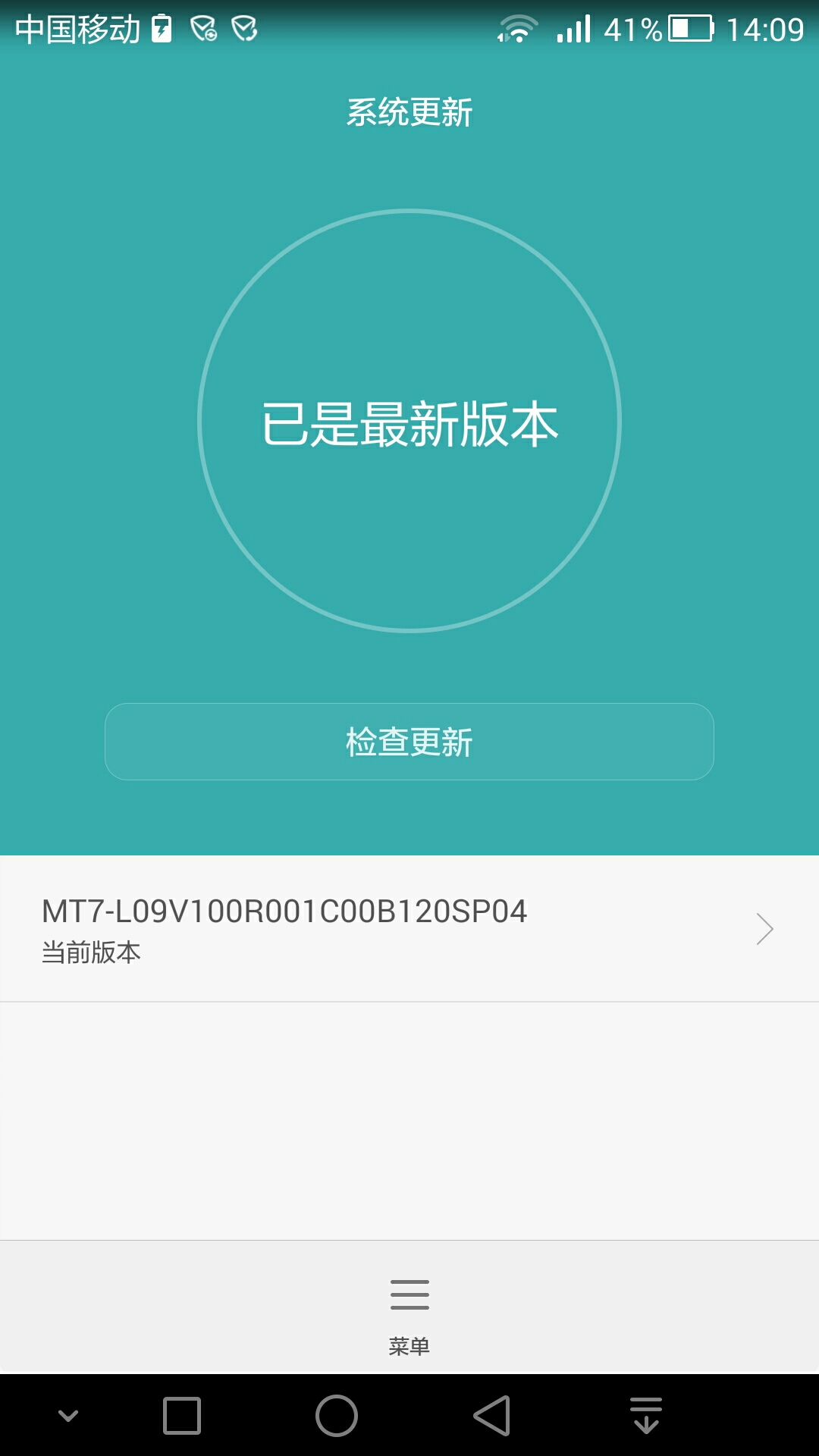The image size is (819, 1456).
Task: Return to the home screen
Action: [337, 1415]
